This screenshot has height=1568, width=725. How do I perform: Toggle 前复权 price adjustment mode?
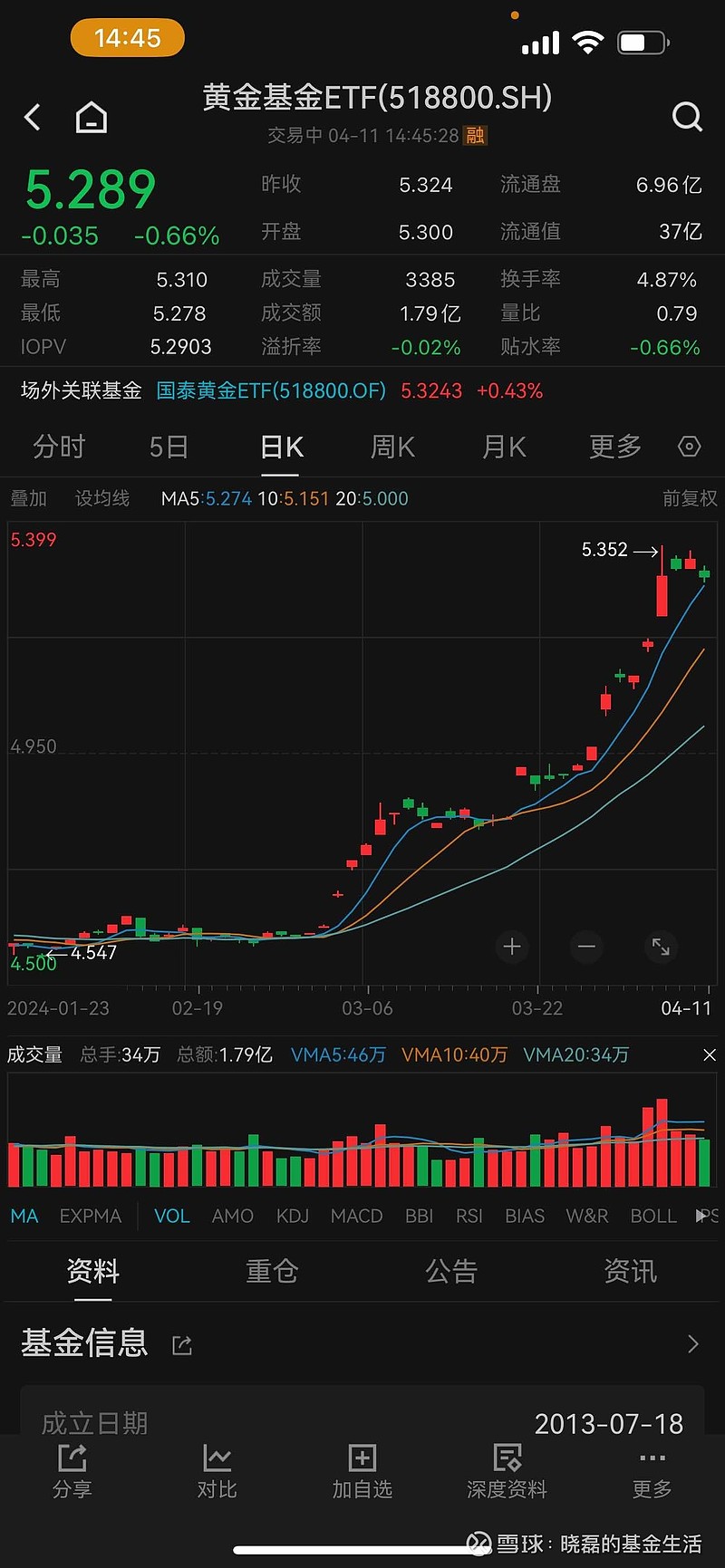click(690, 499)
